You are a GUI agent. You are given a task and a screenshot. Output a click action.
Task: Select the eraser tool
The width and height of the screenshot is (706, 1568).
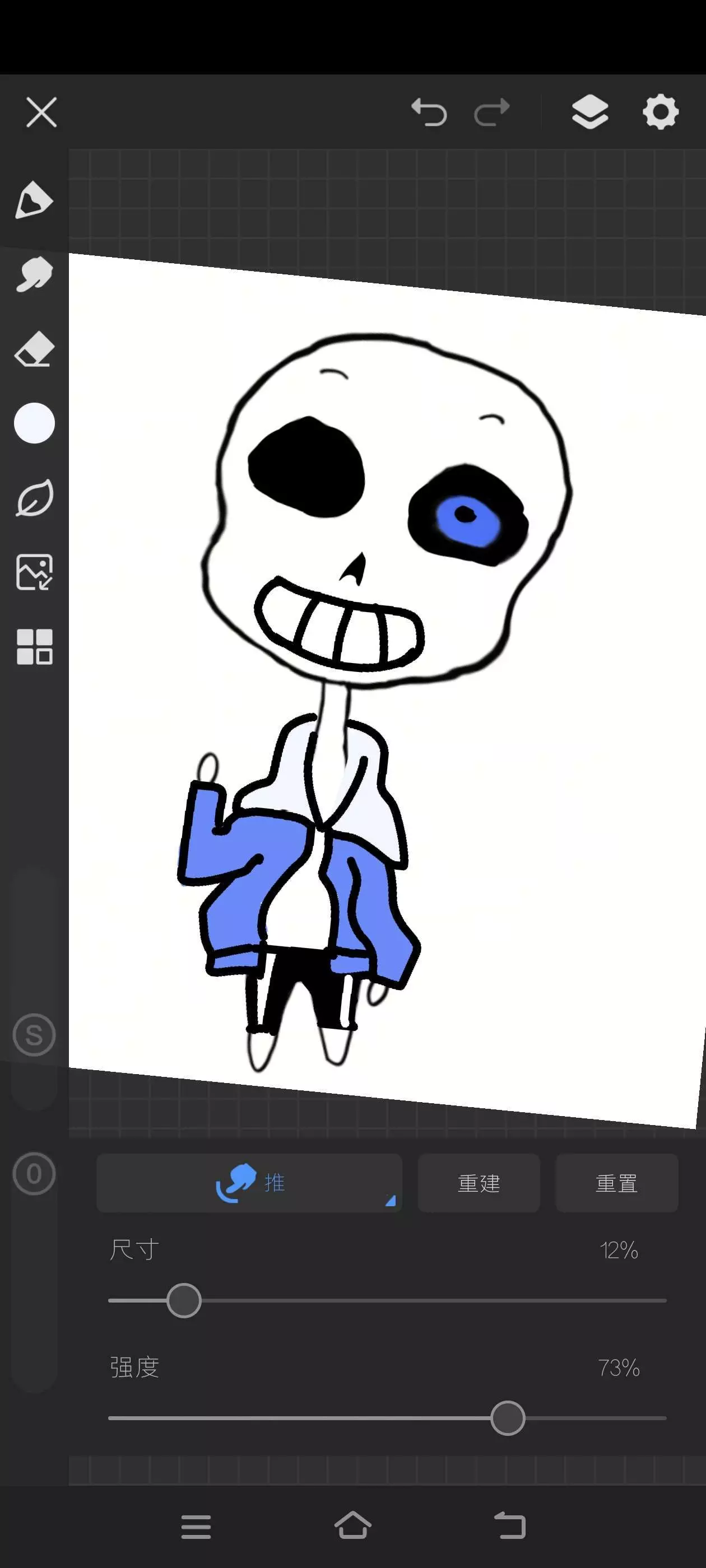click(34, 349)
